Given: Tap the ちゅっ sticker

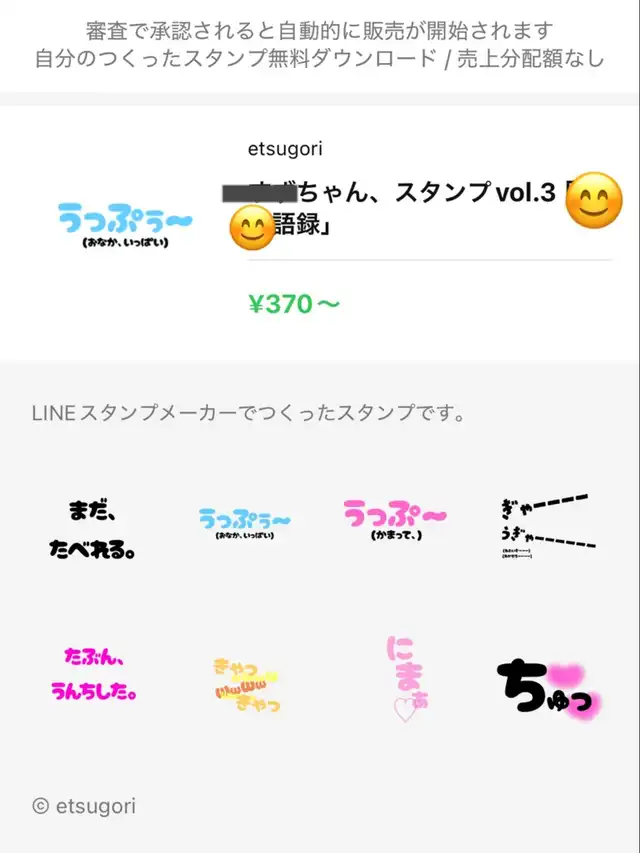Looking at the screenshot, I should 546,686.
